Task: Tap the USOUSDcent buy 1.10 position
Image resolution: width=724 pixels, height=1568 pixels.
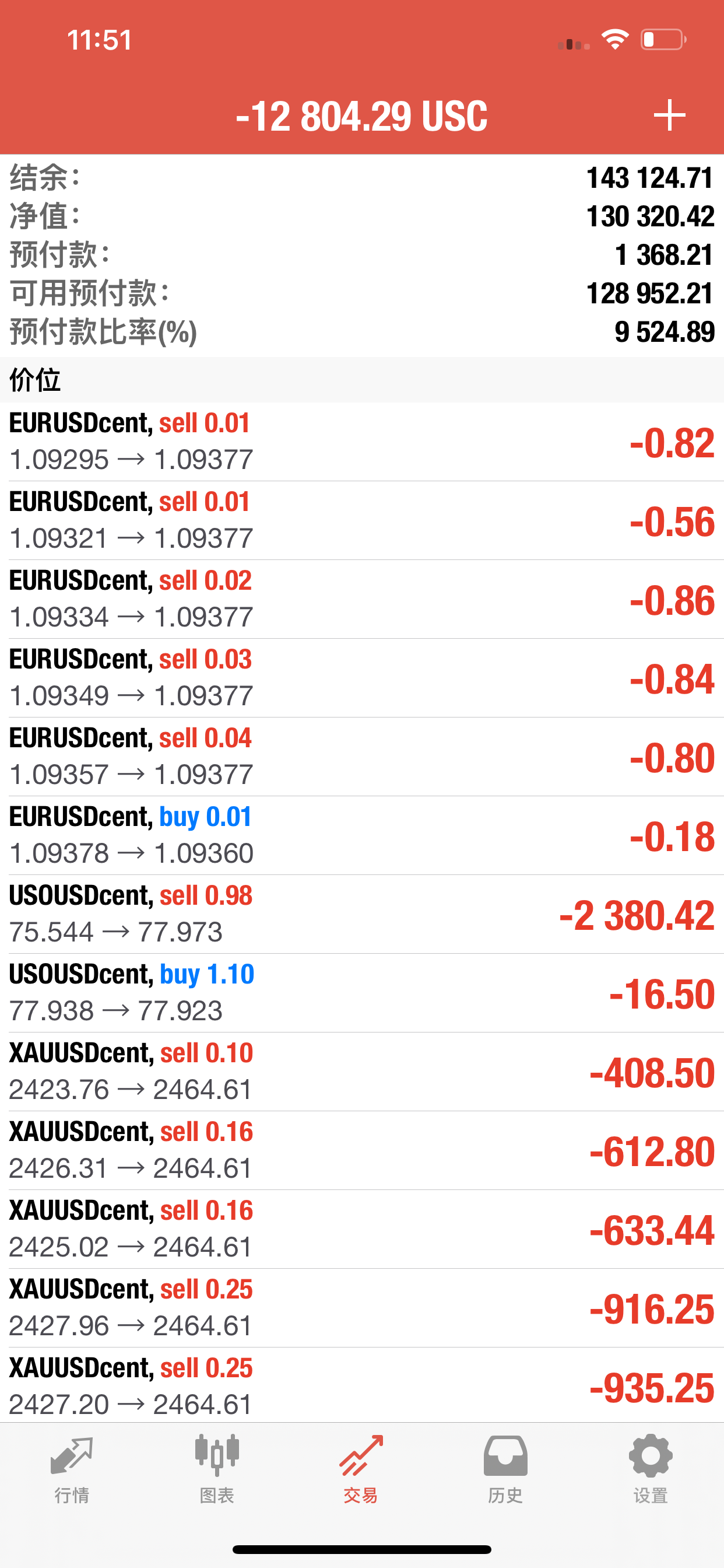Action: pos(362,993)
